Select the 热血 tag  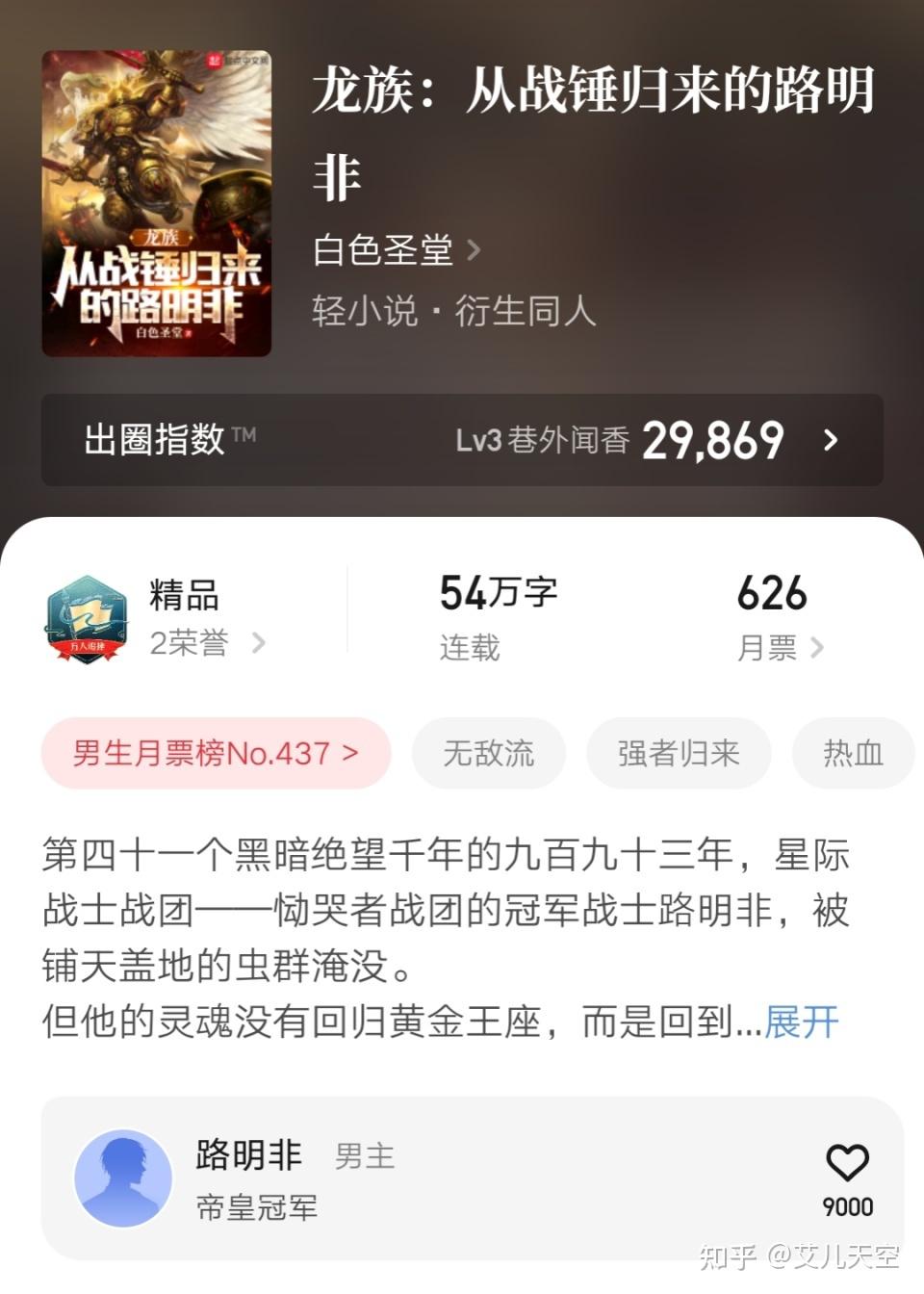[853, 753]
